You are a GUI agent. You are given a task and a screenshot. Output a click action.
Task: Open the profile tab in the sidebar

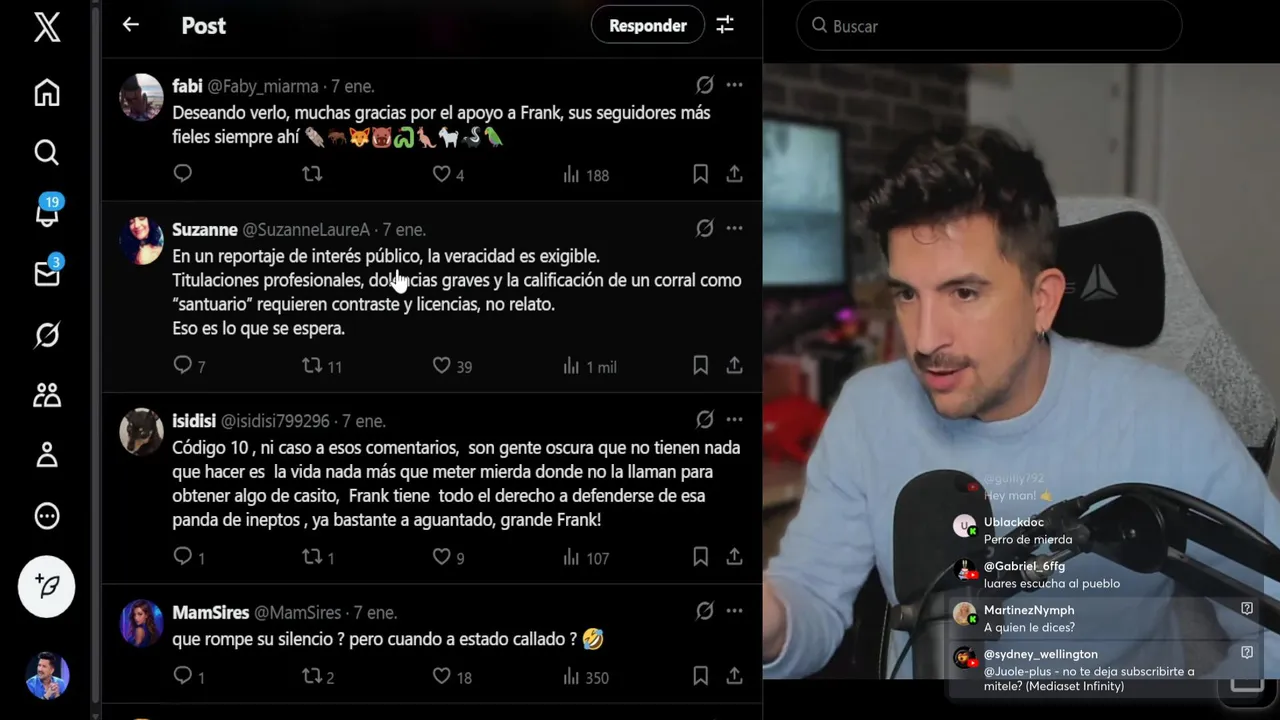point(47,456)
